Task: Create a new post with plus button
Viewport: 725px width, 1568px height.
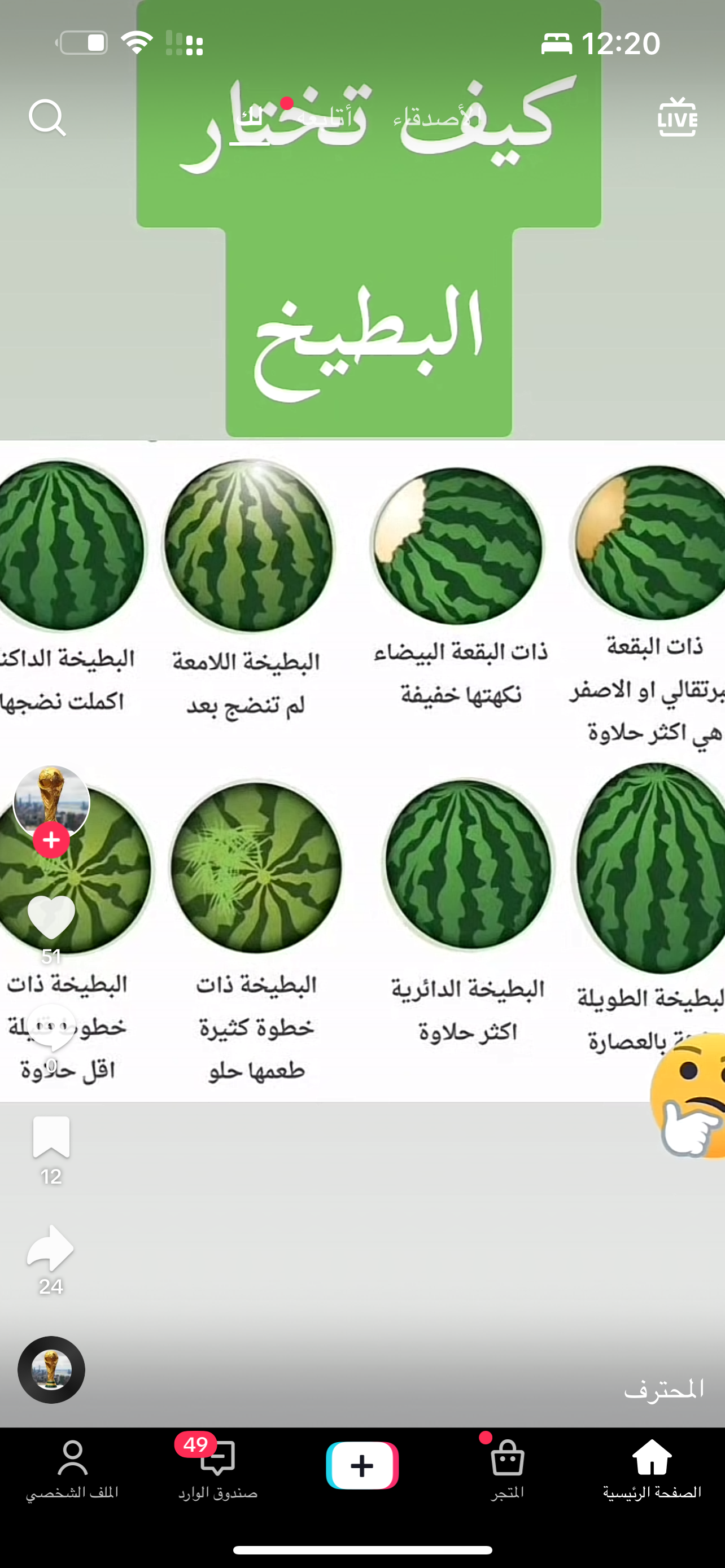Action: (362, 1465)
